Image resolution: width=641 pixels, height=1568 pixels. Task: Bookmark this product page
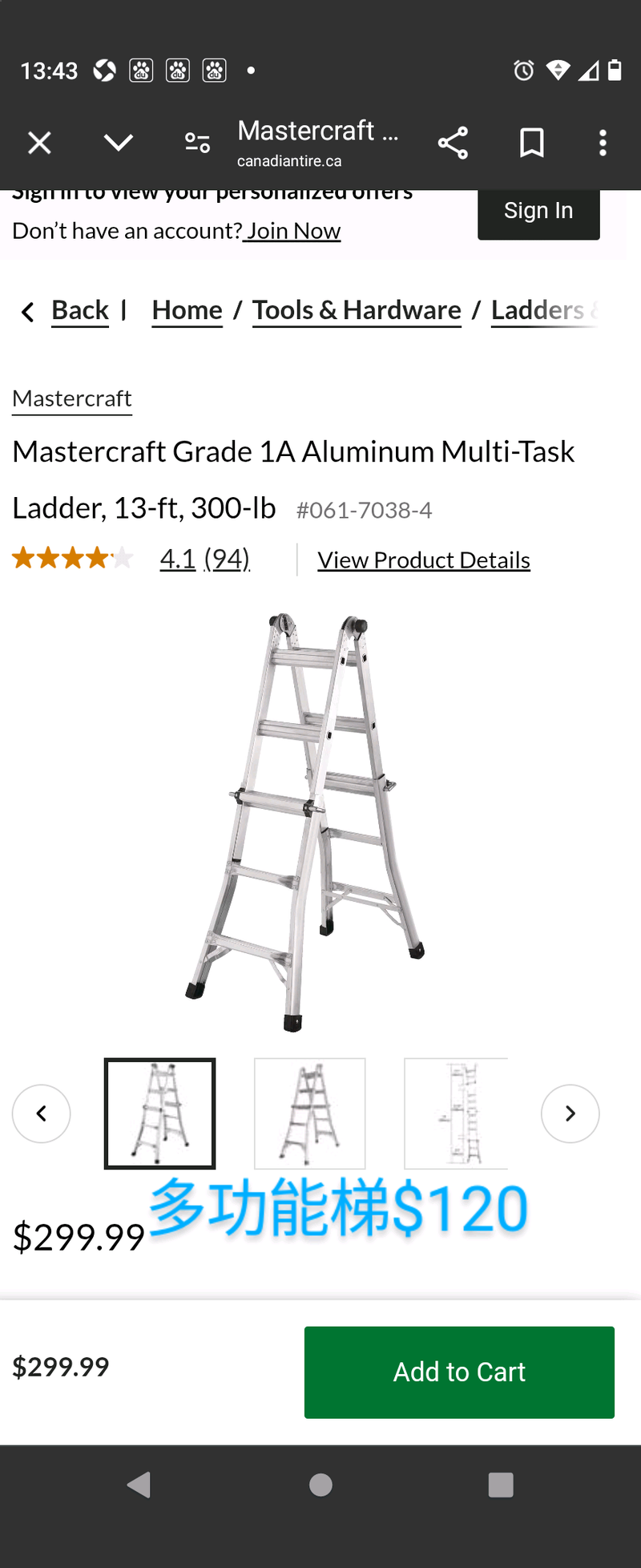pyautogui.click(x=531, y=143)
